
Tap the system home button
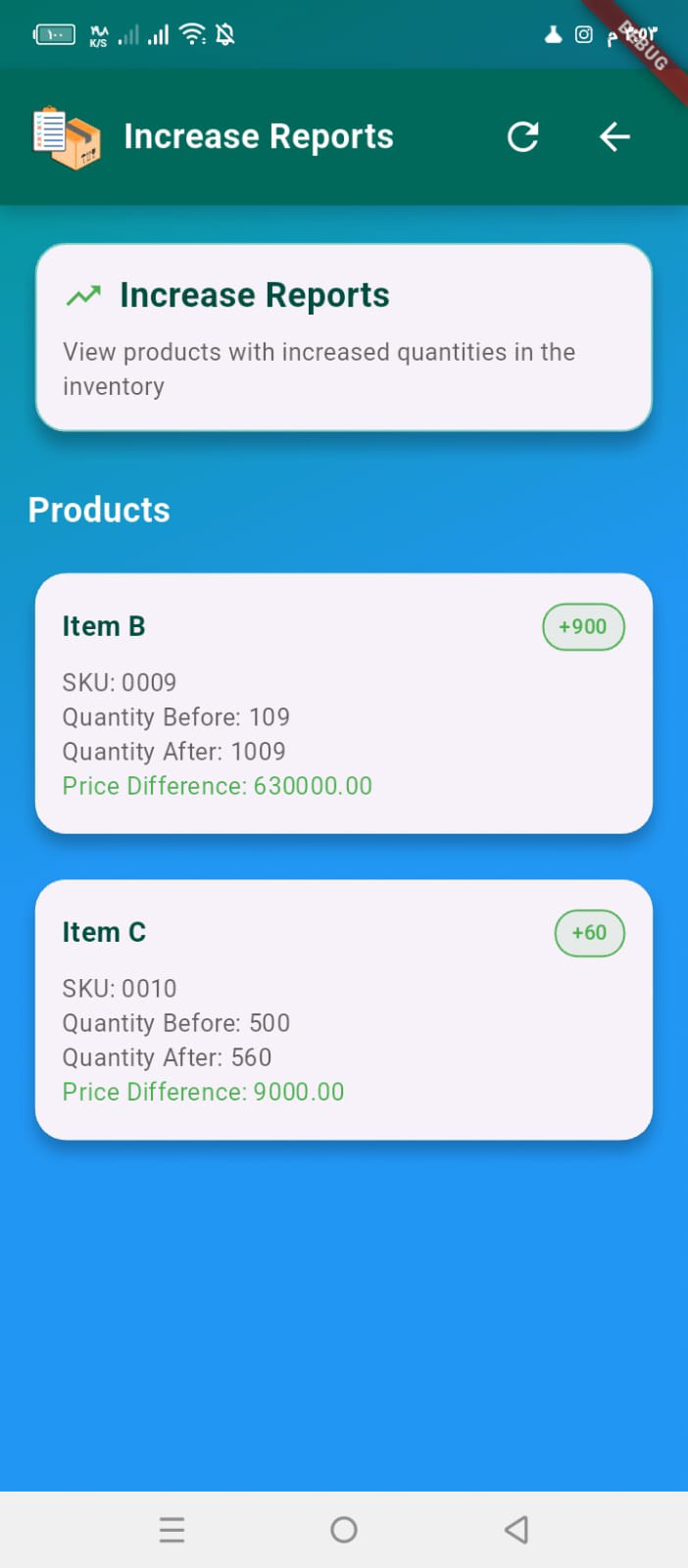[x=344, y=1530]
